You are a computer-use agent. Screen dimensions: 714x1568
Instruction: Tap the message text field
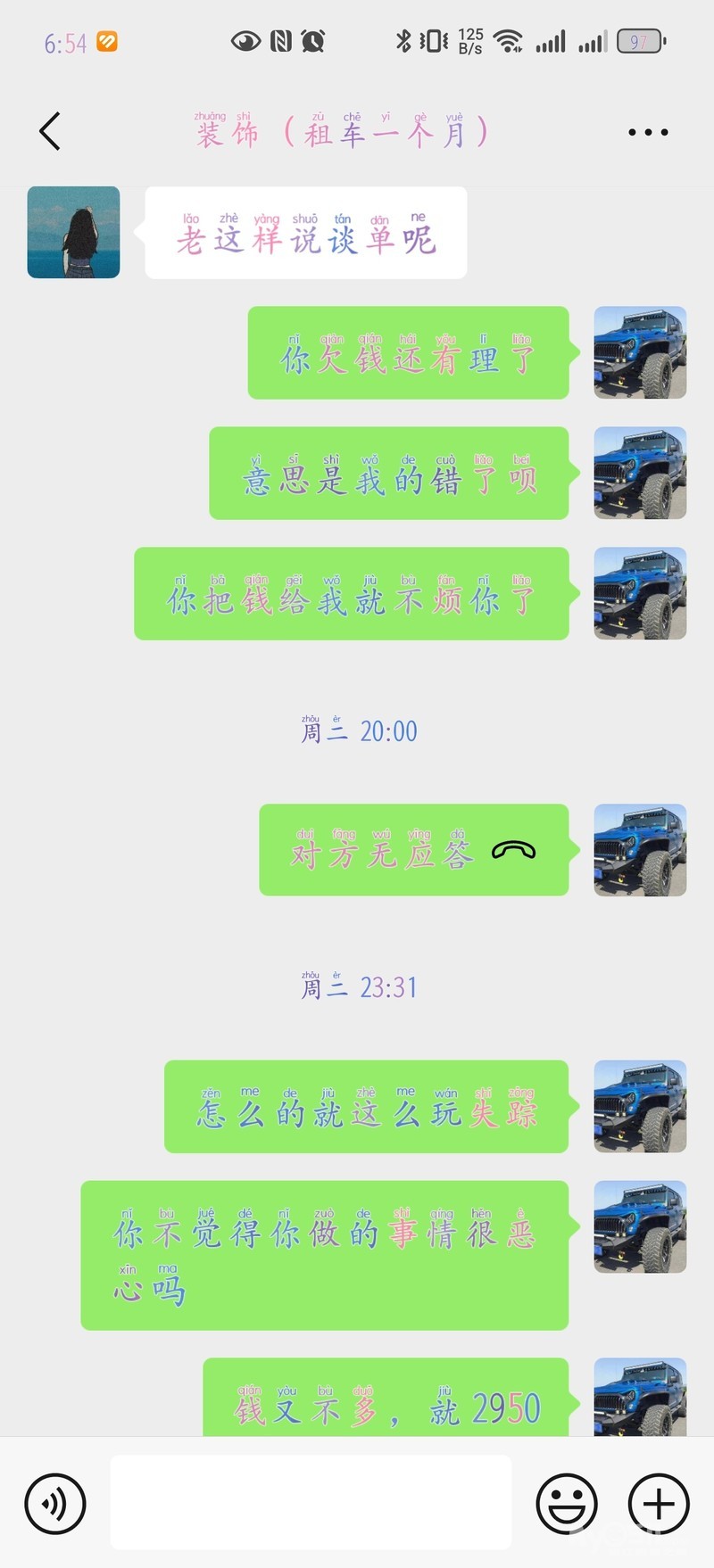(311, 1503)
